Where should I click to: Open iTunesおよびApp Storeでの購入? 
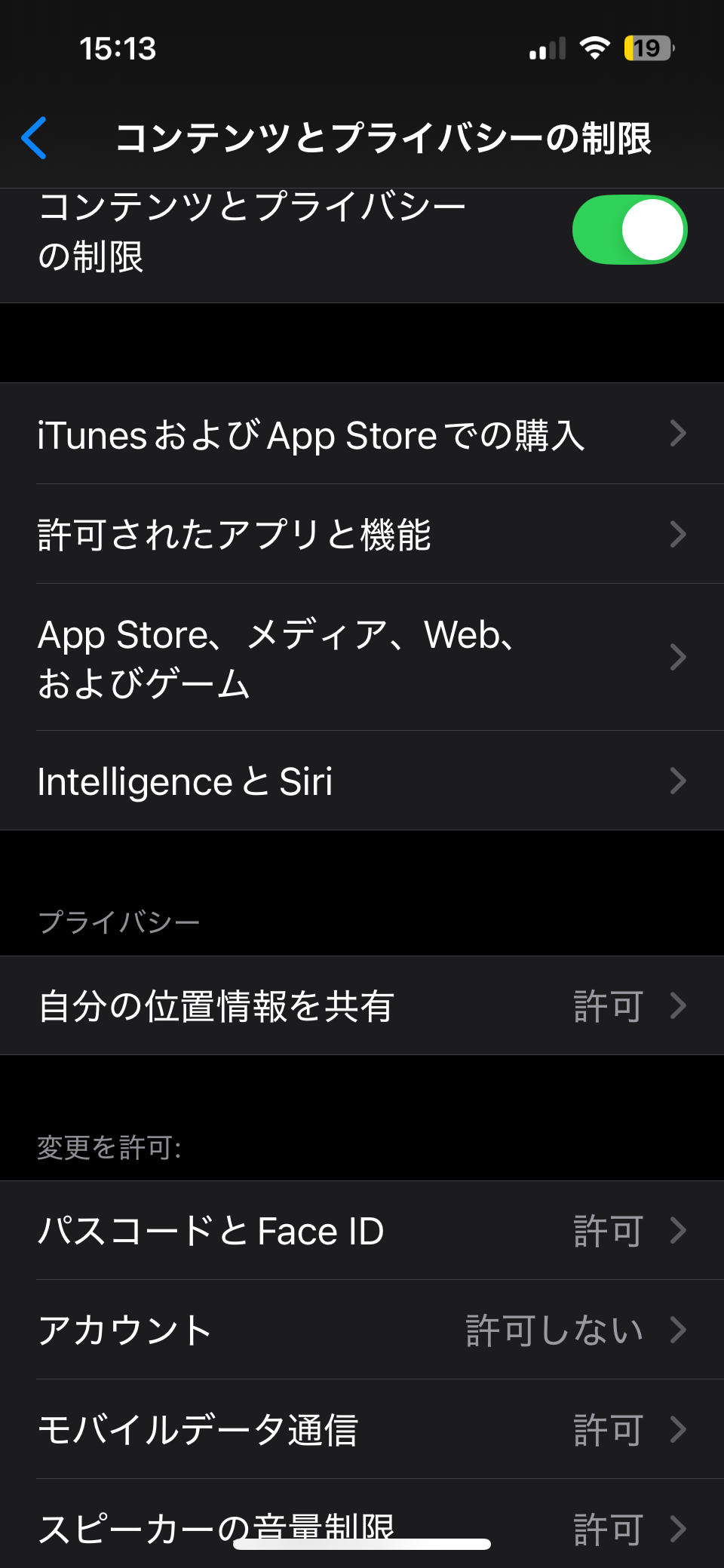pyautogui.click(x=362, y=434)
